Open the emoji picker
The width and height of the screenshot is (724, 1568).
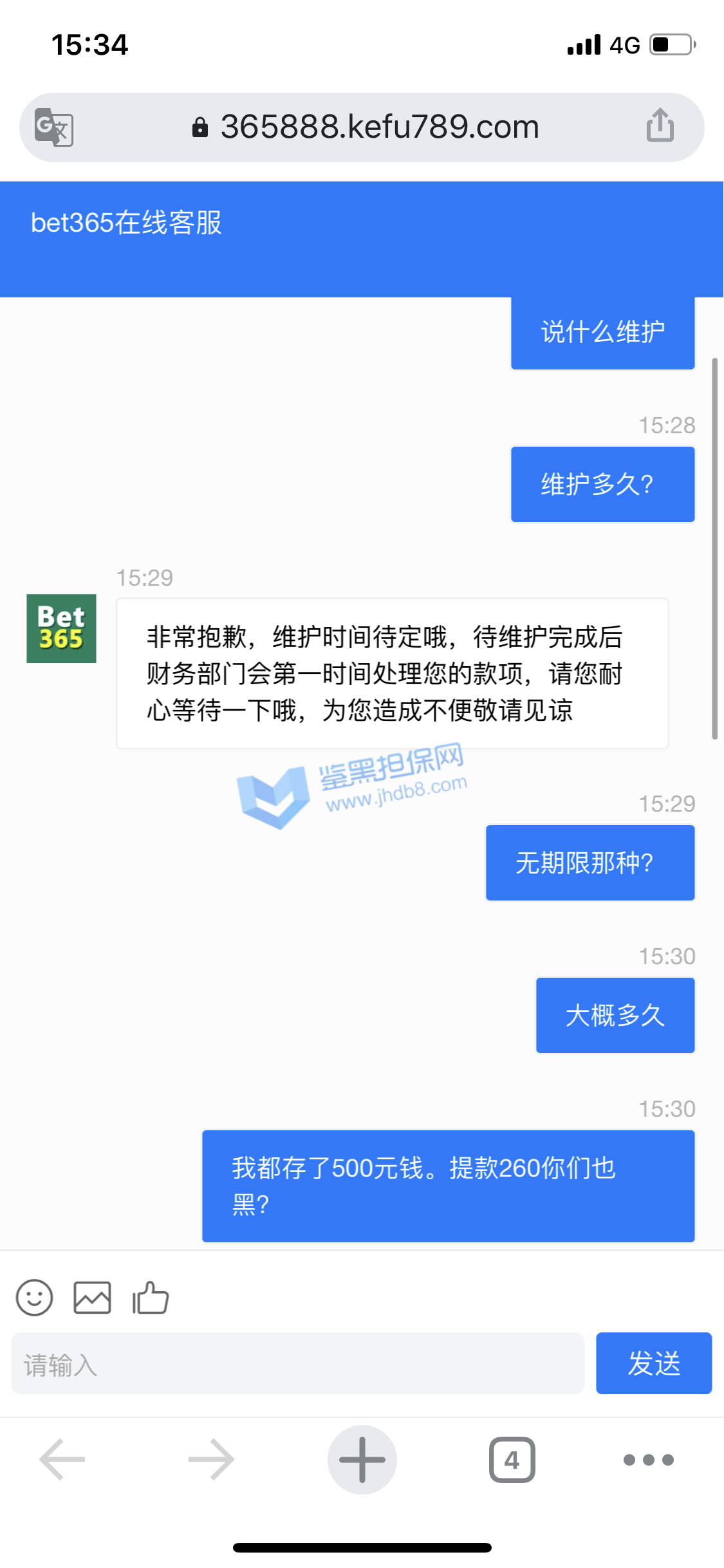coord(35,1298)
